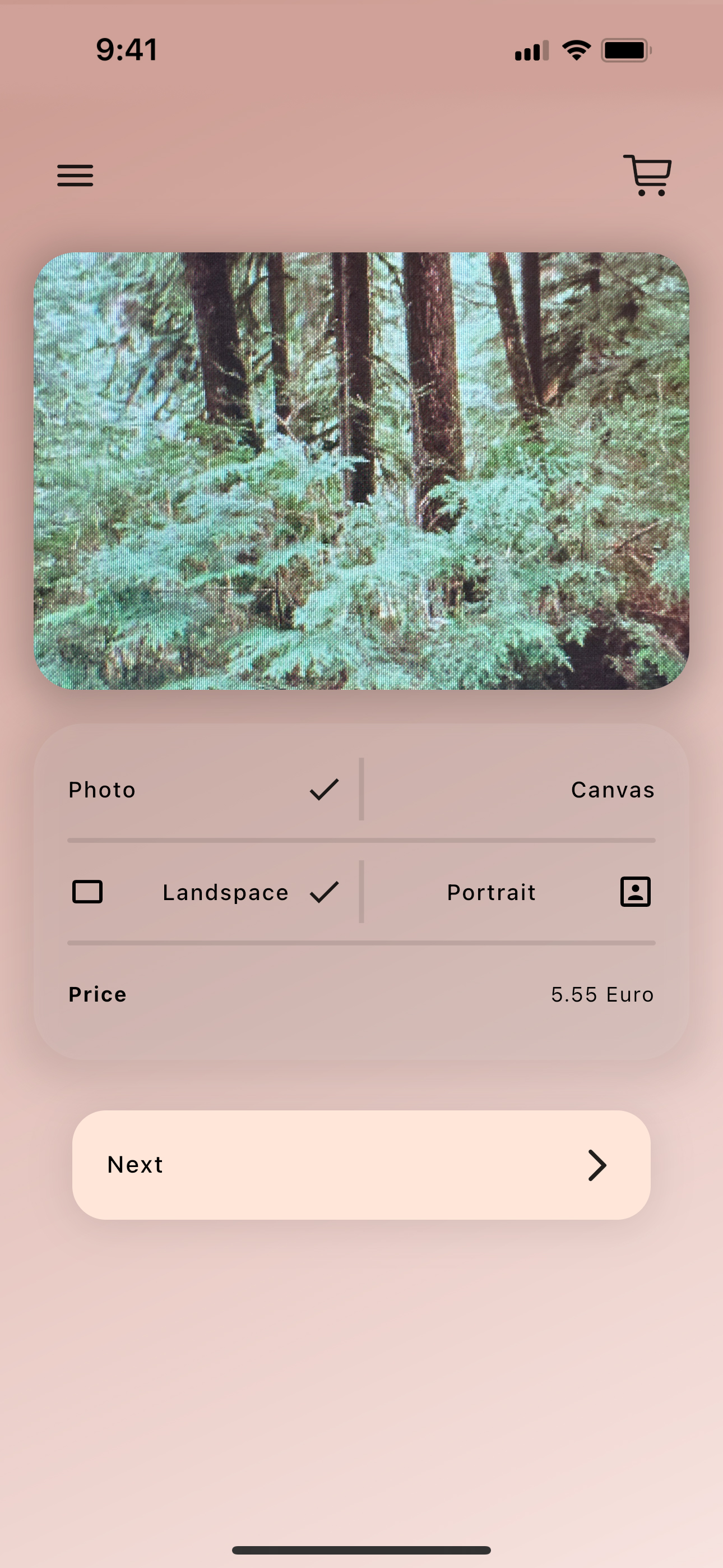Open the shopping cart
Viewport: 723px width, 1568px height.
(647, 176)
